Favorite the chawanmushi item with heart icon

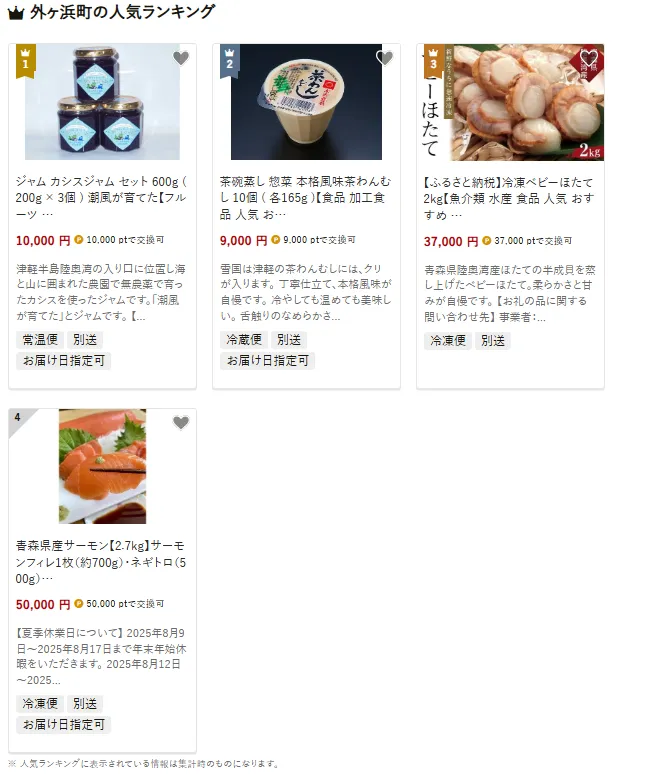385,59
